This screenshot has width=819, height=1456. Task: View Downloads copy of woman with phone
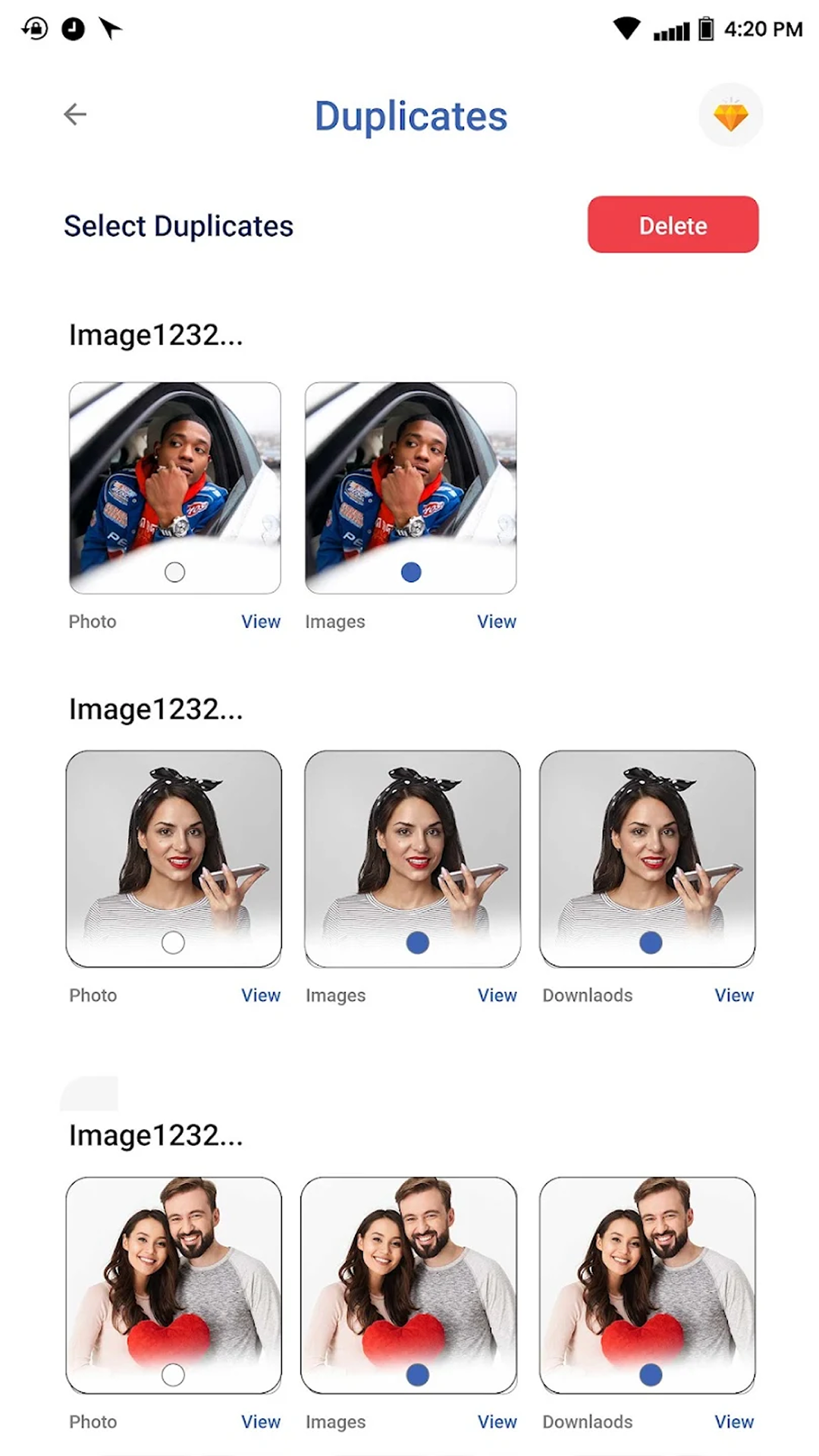tap(734, 996)
